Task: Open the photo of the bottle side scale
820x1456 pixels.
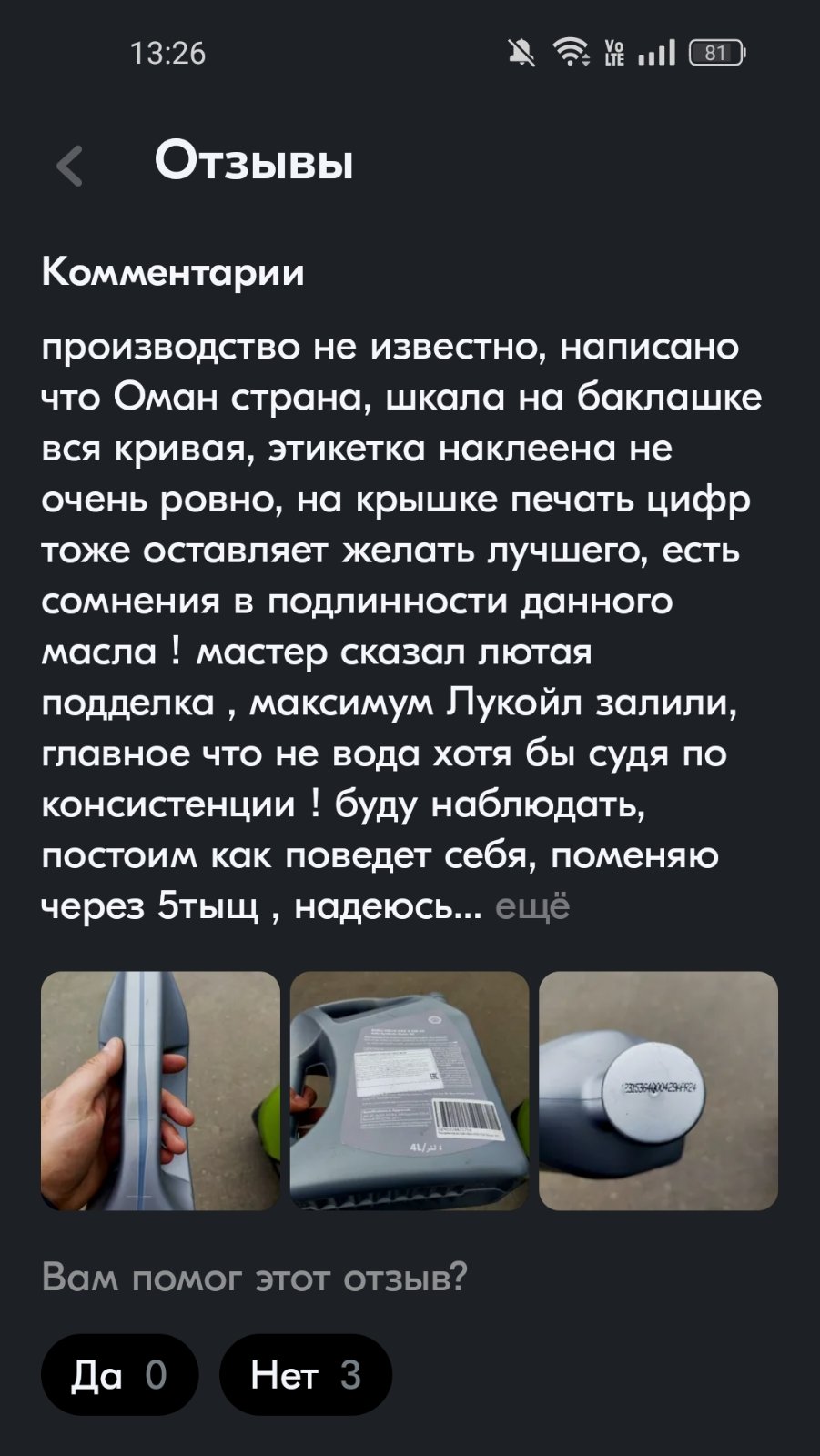Action: click(160, 1091)
